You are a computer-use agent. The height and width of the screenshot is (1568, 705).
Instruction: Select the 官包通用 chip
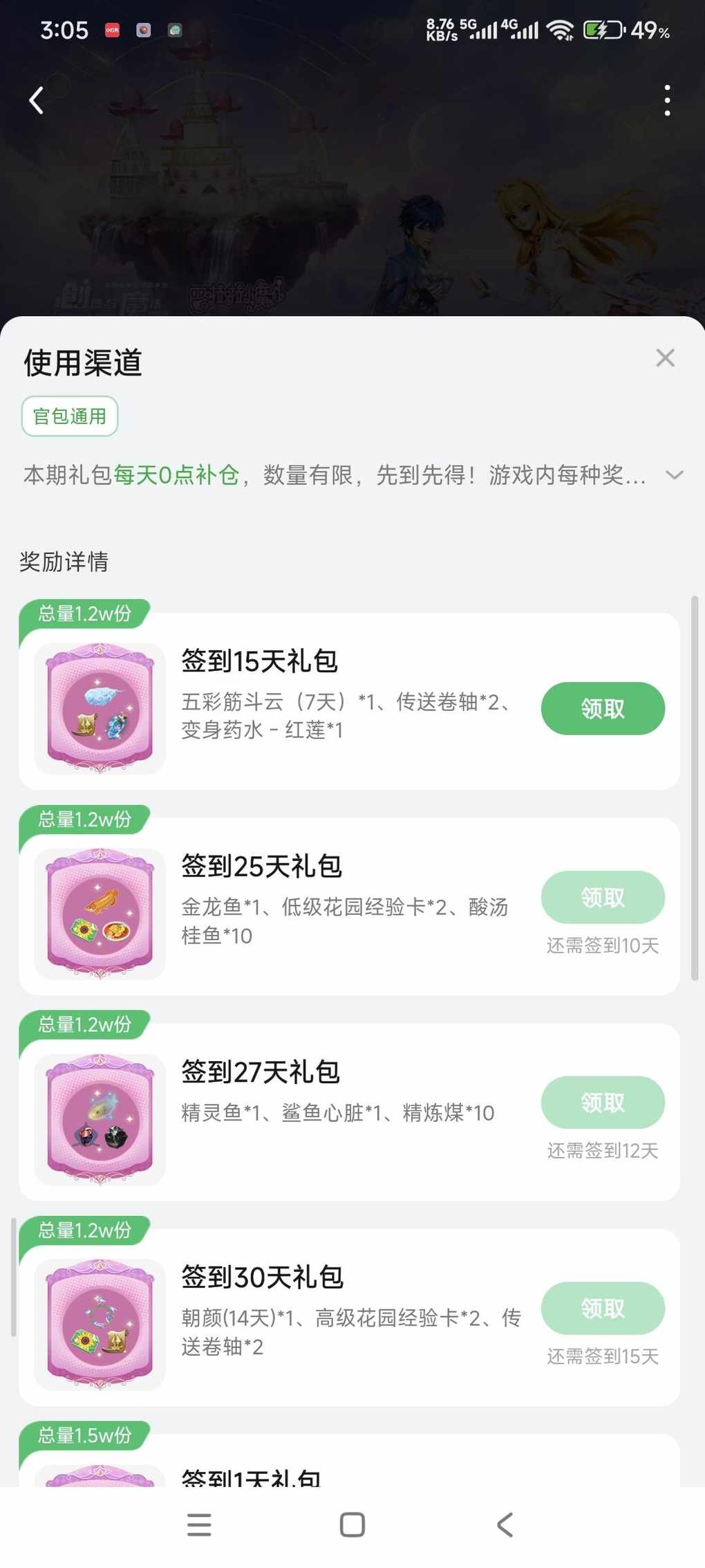pos(70,416)
